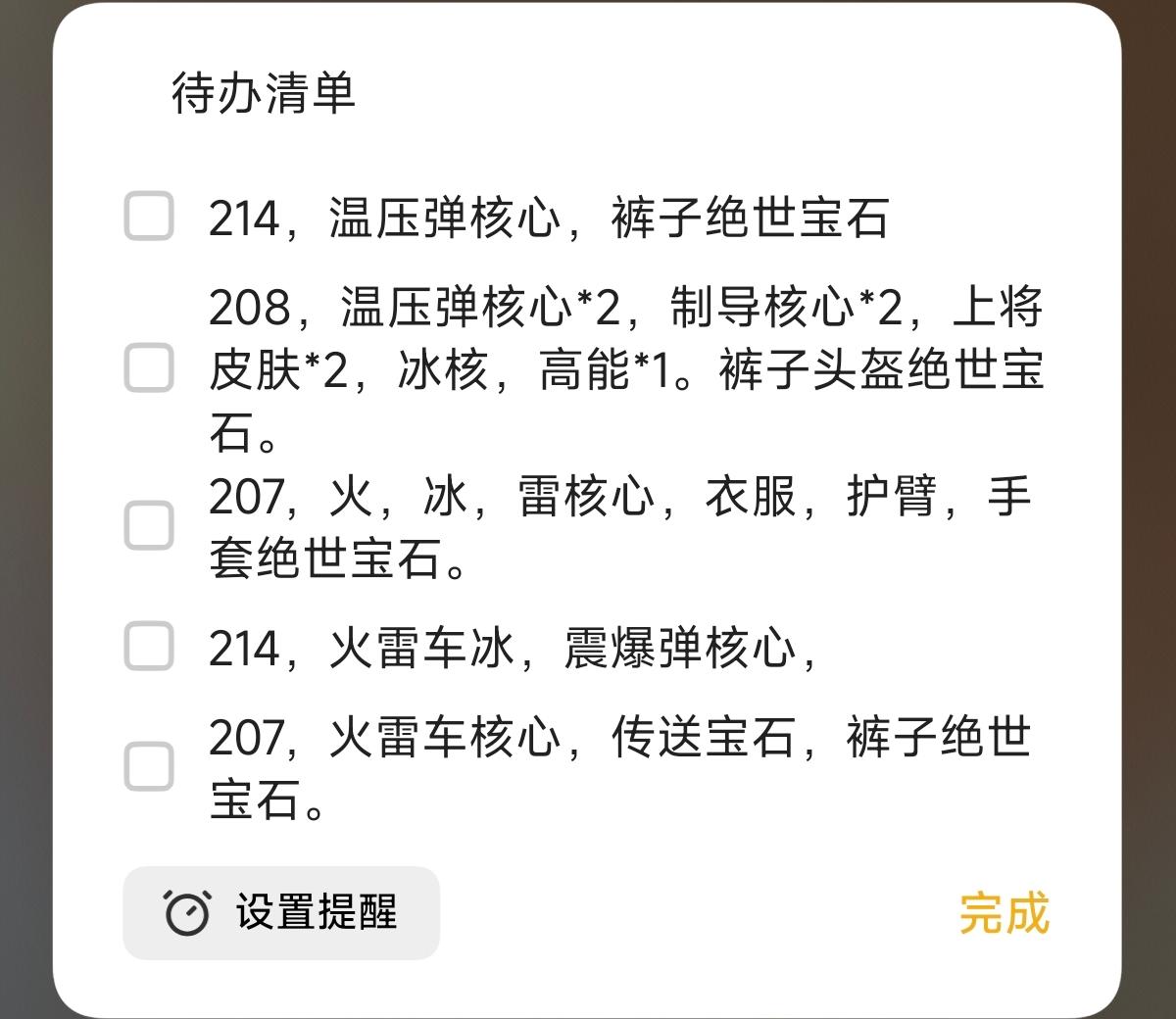Mark the "207，火，冰，雷核心" item done
Viewport: 1176px width, 1019px height.
click(x=149, y=526)
